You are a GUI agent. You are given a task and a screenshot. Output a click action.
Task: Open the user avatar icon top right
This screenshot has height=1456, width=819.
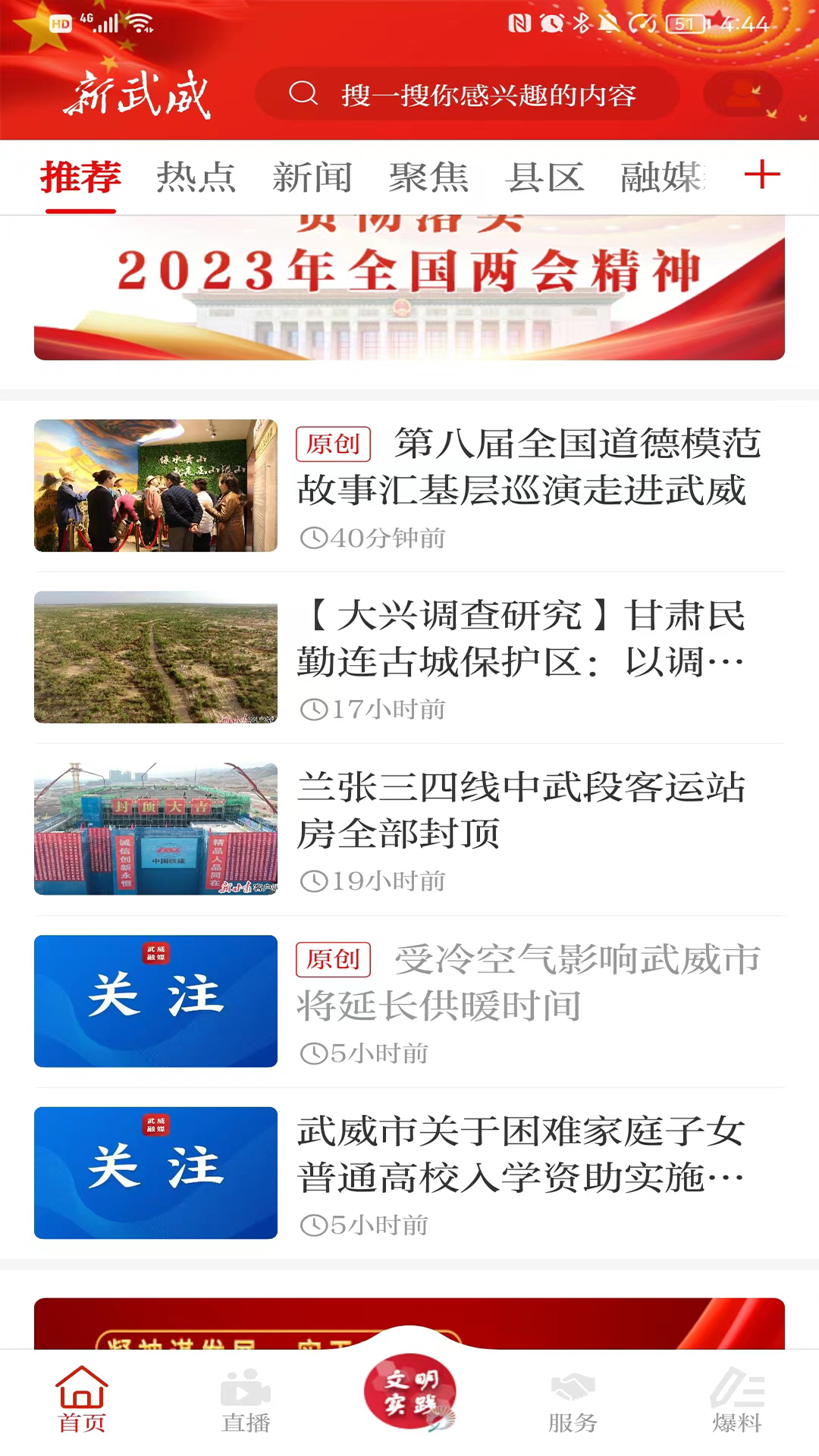click(742, 94)
